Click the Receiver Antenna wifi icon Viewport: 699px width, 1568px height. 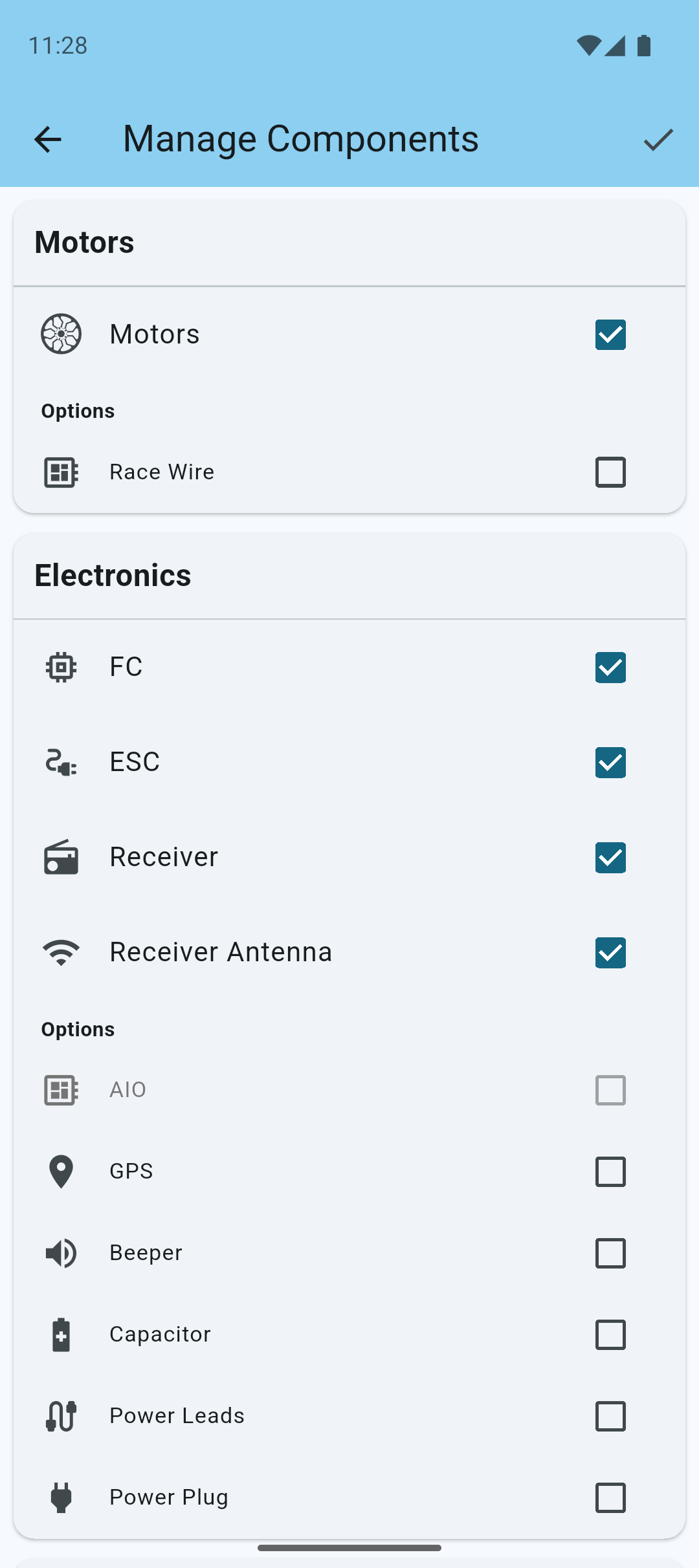coord(60,952)
